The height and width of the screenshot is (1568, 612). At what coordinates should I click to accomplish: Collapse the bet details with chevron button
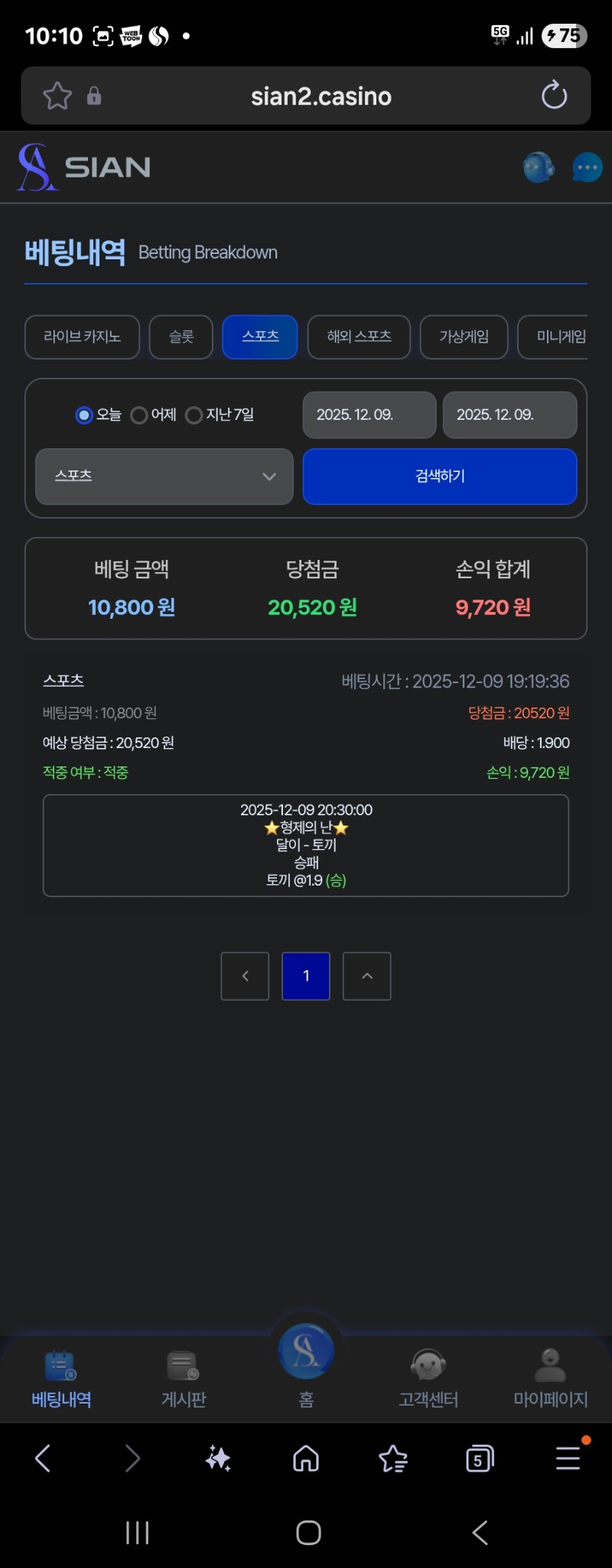[x=366, y=976]
